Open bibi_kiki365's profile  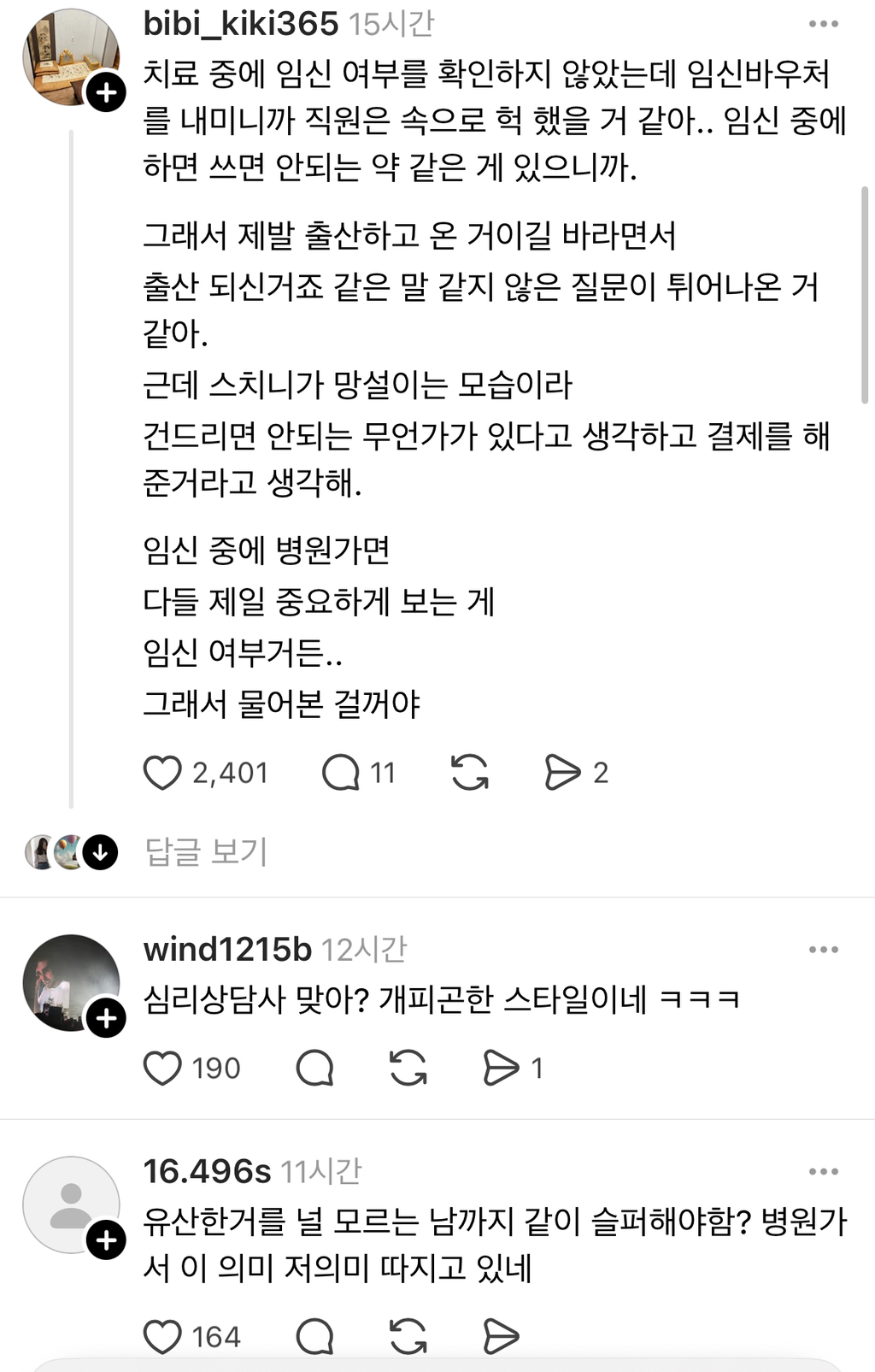point(240,24)
